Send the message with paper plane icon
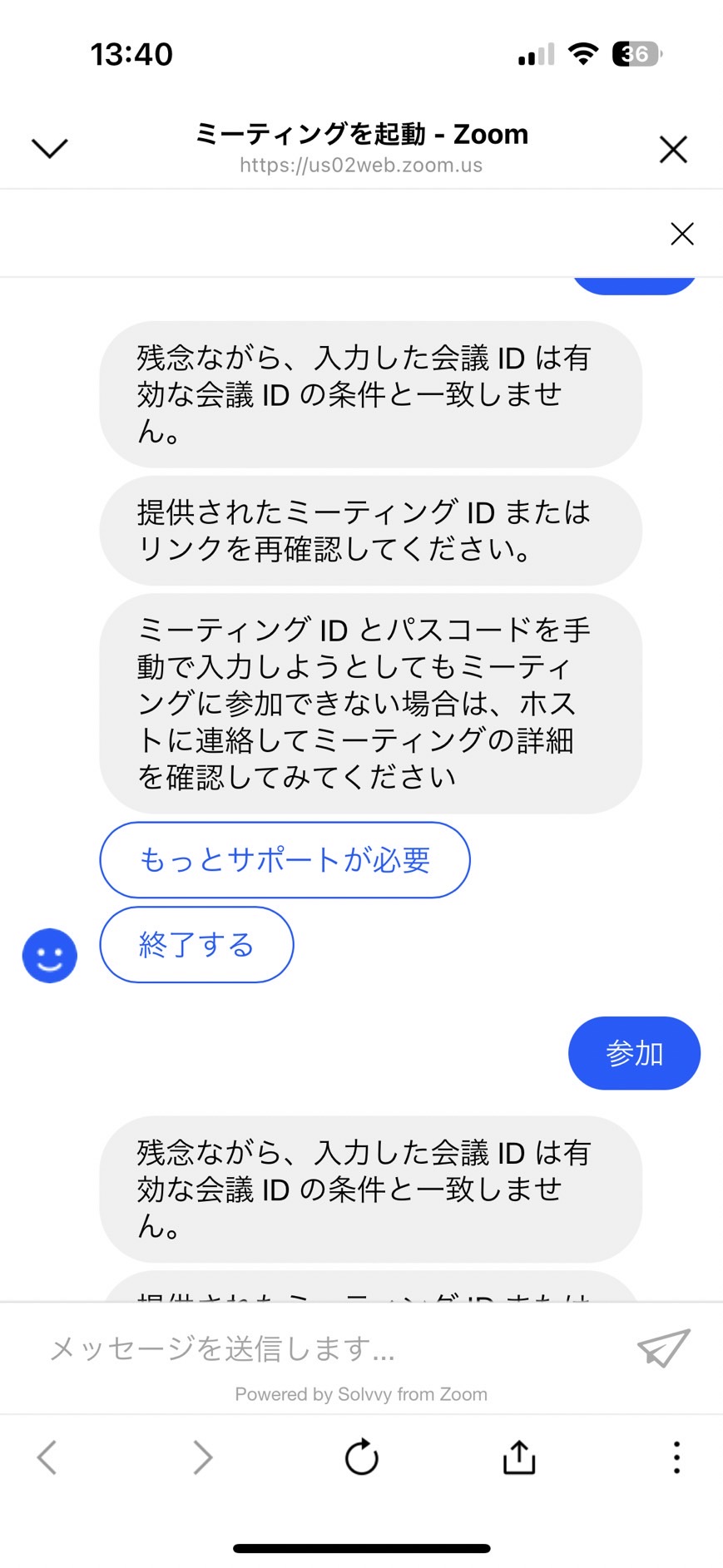The image size is (723, 1568). (664, 1348)
